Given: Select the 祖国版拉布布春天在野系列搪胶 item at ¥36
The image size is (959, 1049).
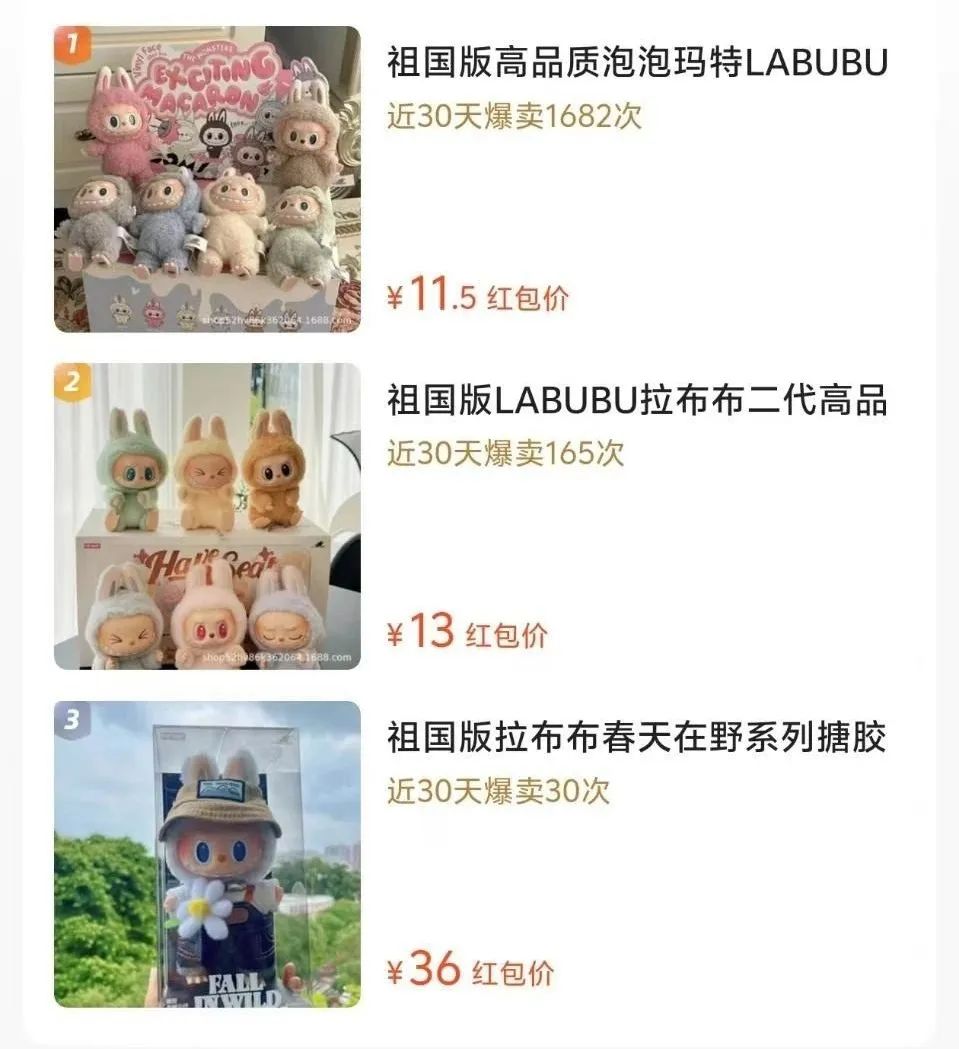Looking at the screenshot, I should (x=637, y=739).
